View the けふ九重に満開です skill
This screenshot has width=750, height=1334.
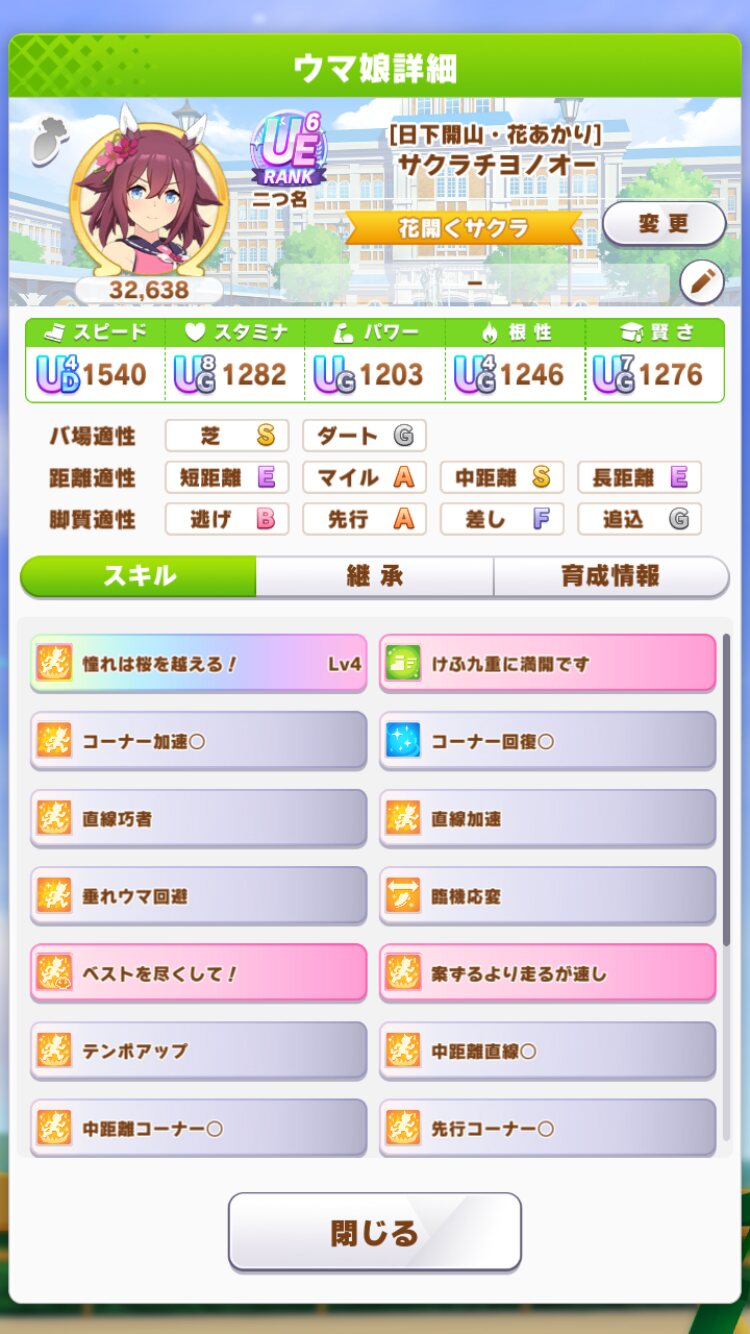point(547,663)
